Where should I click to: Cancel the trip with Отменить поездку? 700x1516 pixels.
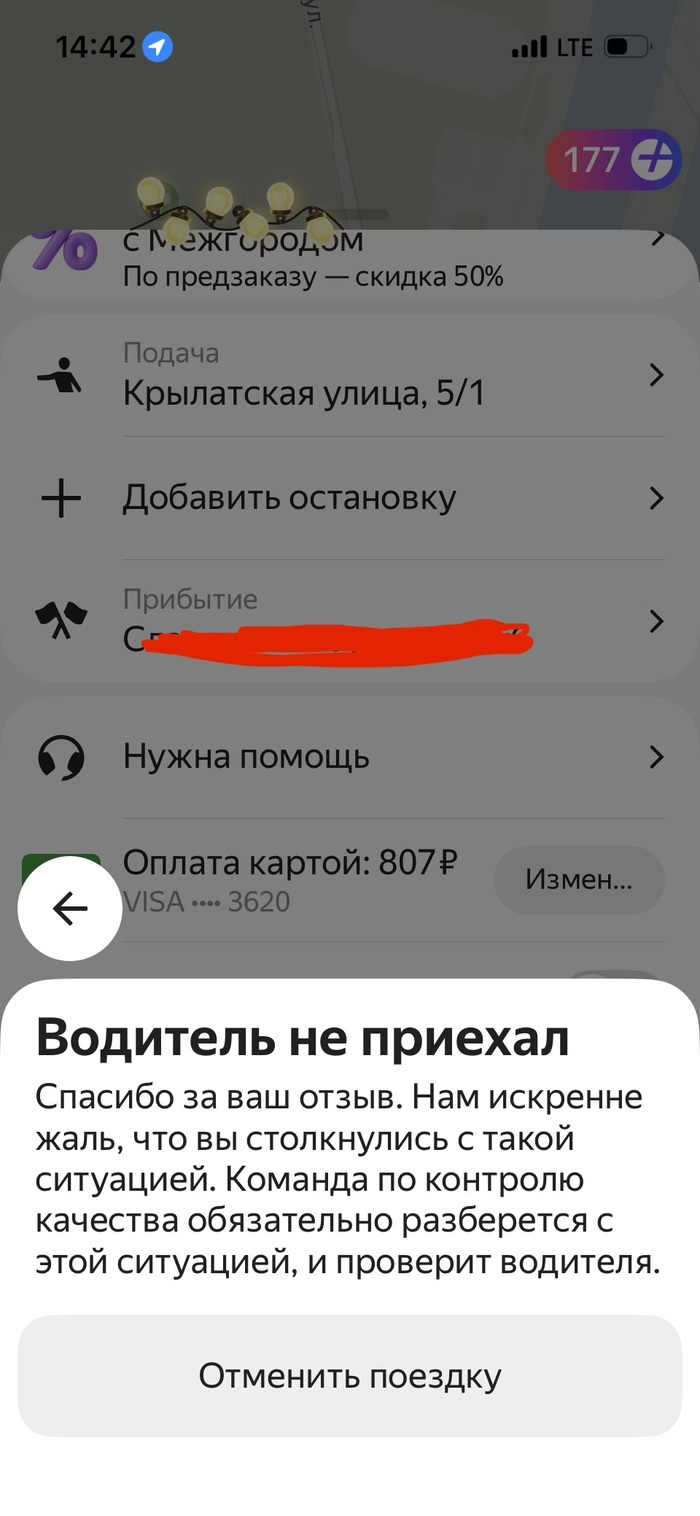coord(350,1376)
